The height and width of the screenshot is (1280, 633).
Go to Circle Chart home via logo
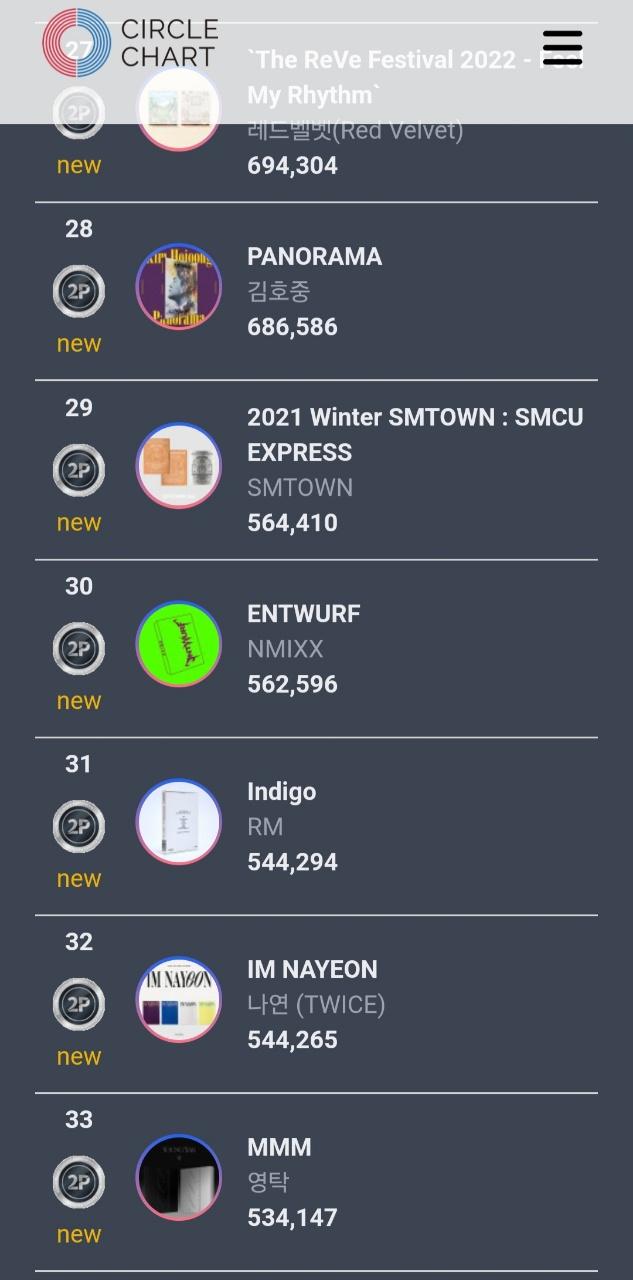pos(130,44)
